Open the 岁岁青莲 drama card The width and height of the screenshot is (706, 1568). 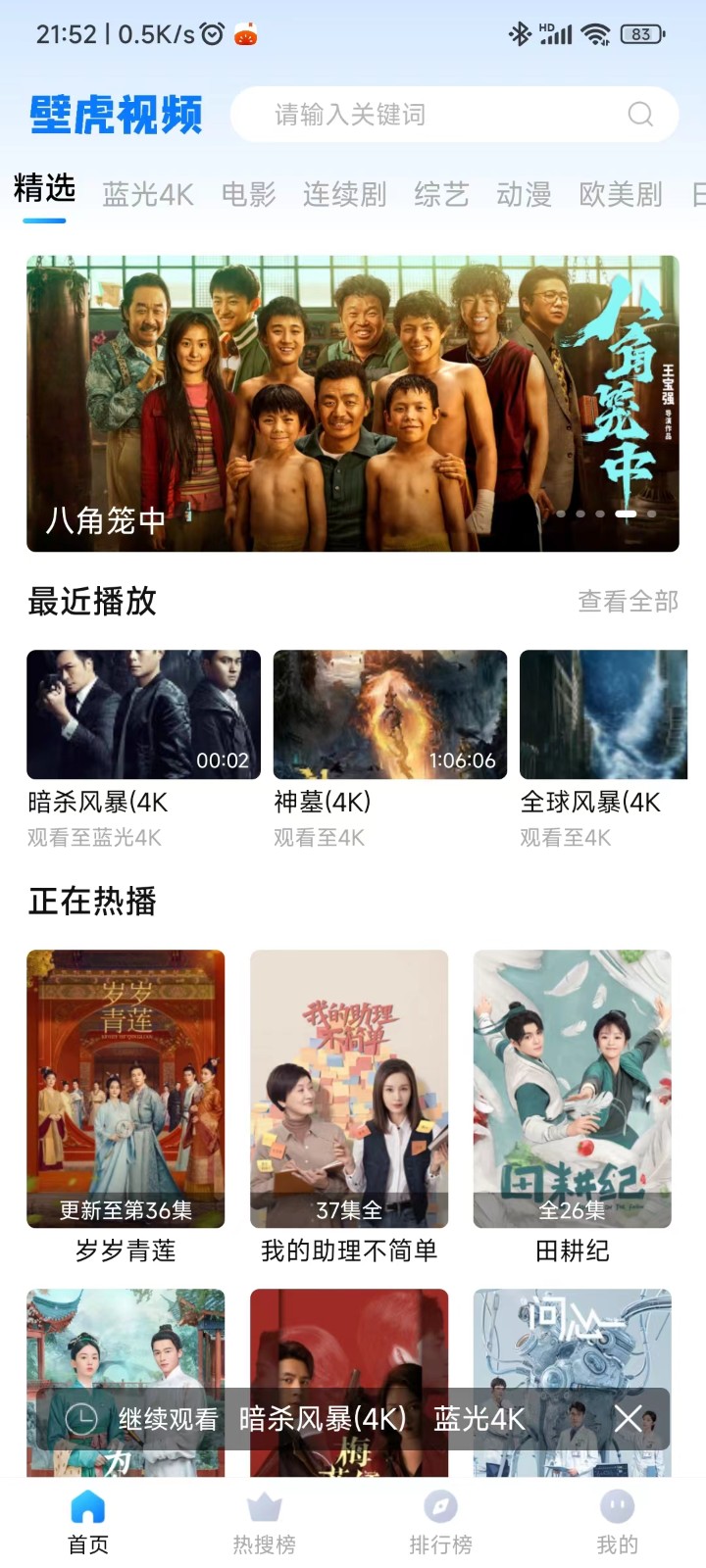click(126, 1089)
